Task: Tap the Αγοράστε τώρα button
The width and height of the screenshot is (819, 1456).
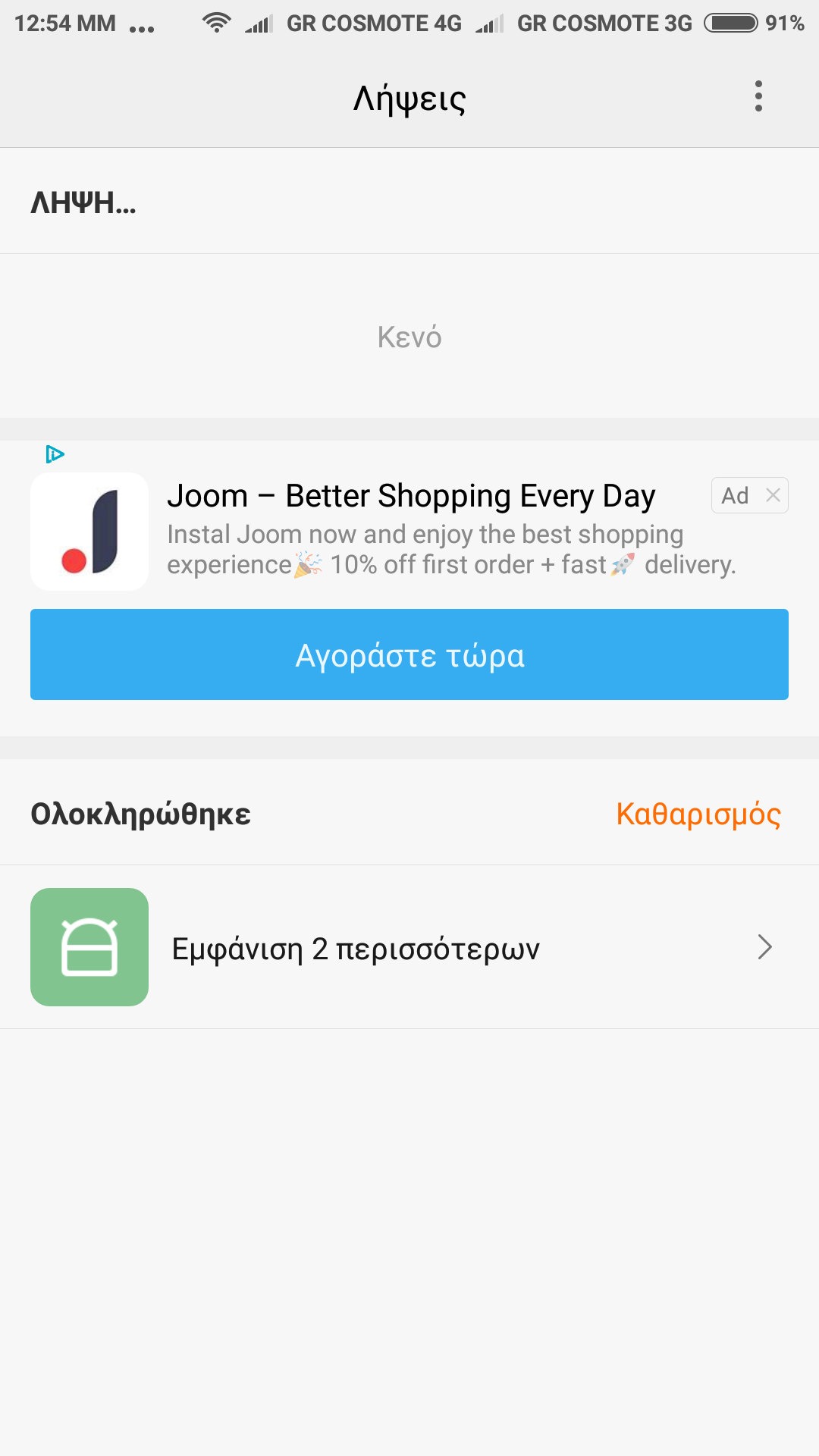Action: click(x=409, y=654)
